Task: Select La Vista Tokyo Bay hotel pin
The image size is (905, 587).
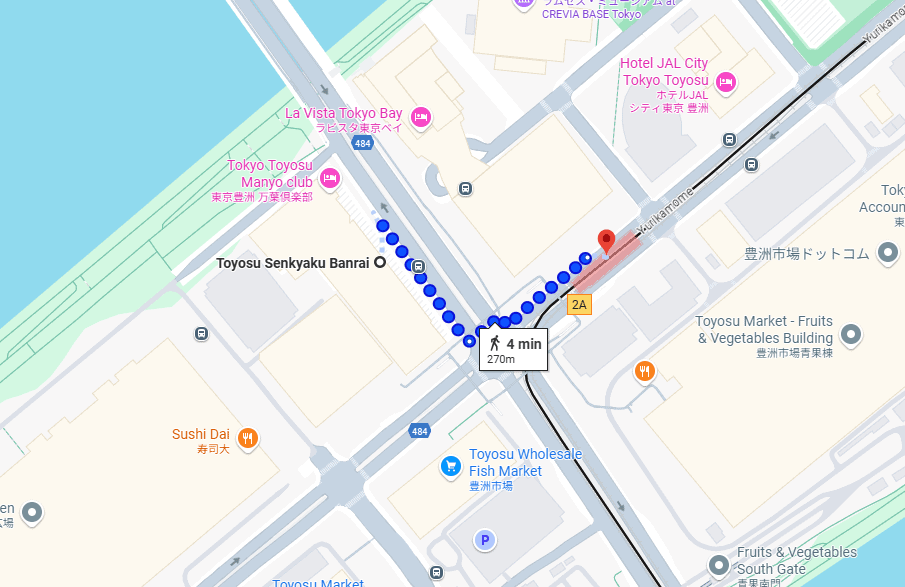Action: click(421, 117)
